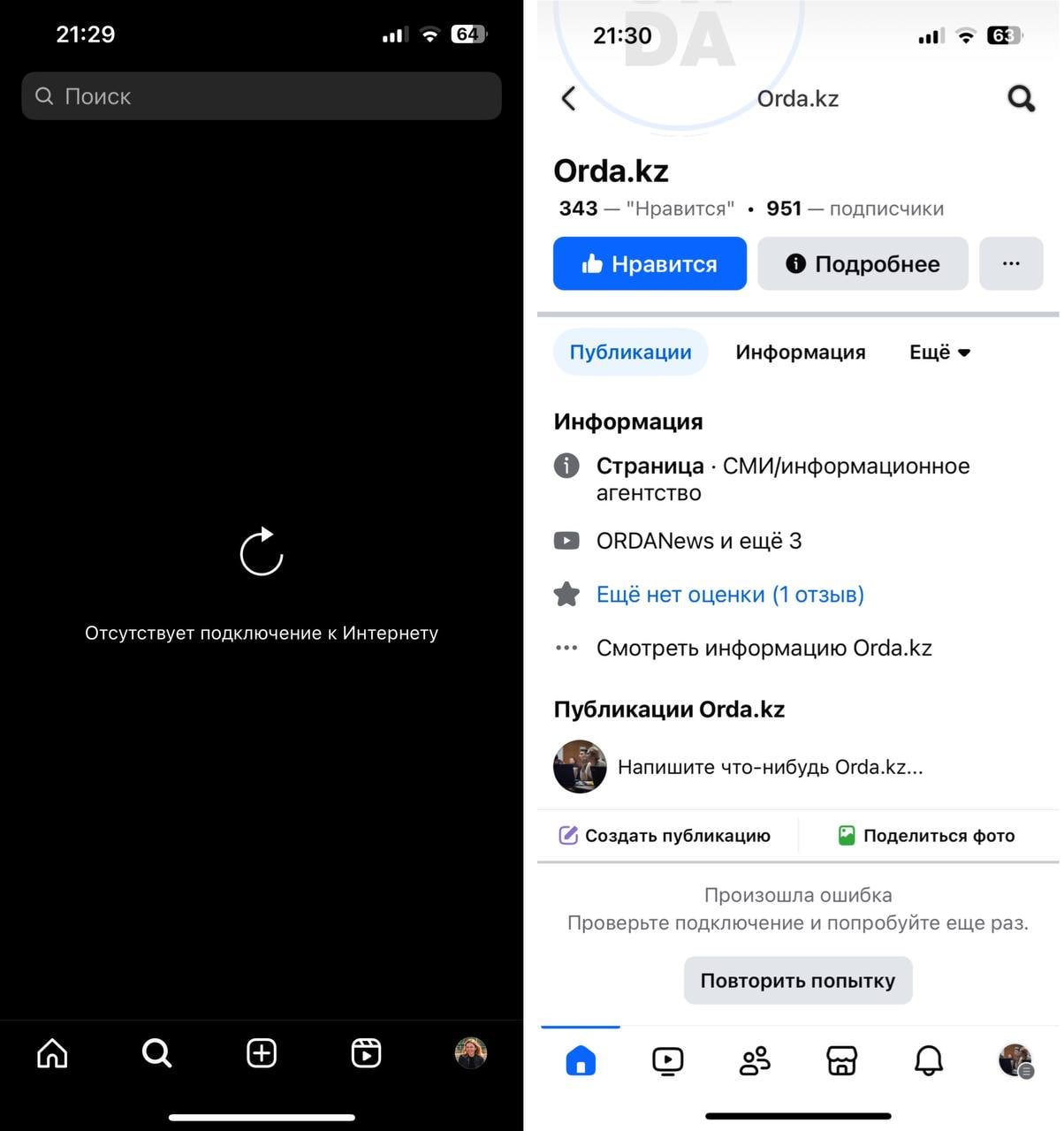Open the create post plus icon in Instagram
The height and width of the screenshot is (1131, 1064).
tap(262, 1053)
